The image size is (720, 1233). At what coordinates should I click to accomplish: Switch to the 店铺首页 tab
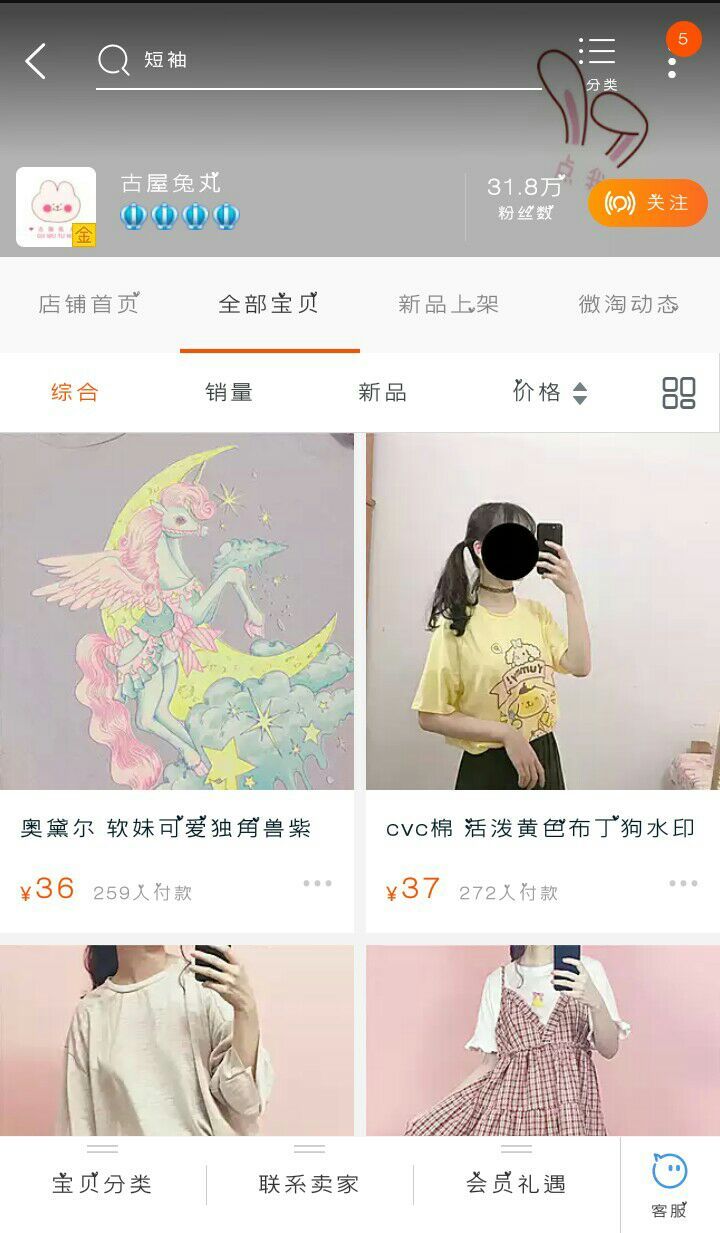tap(88, 304)
